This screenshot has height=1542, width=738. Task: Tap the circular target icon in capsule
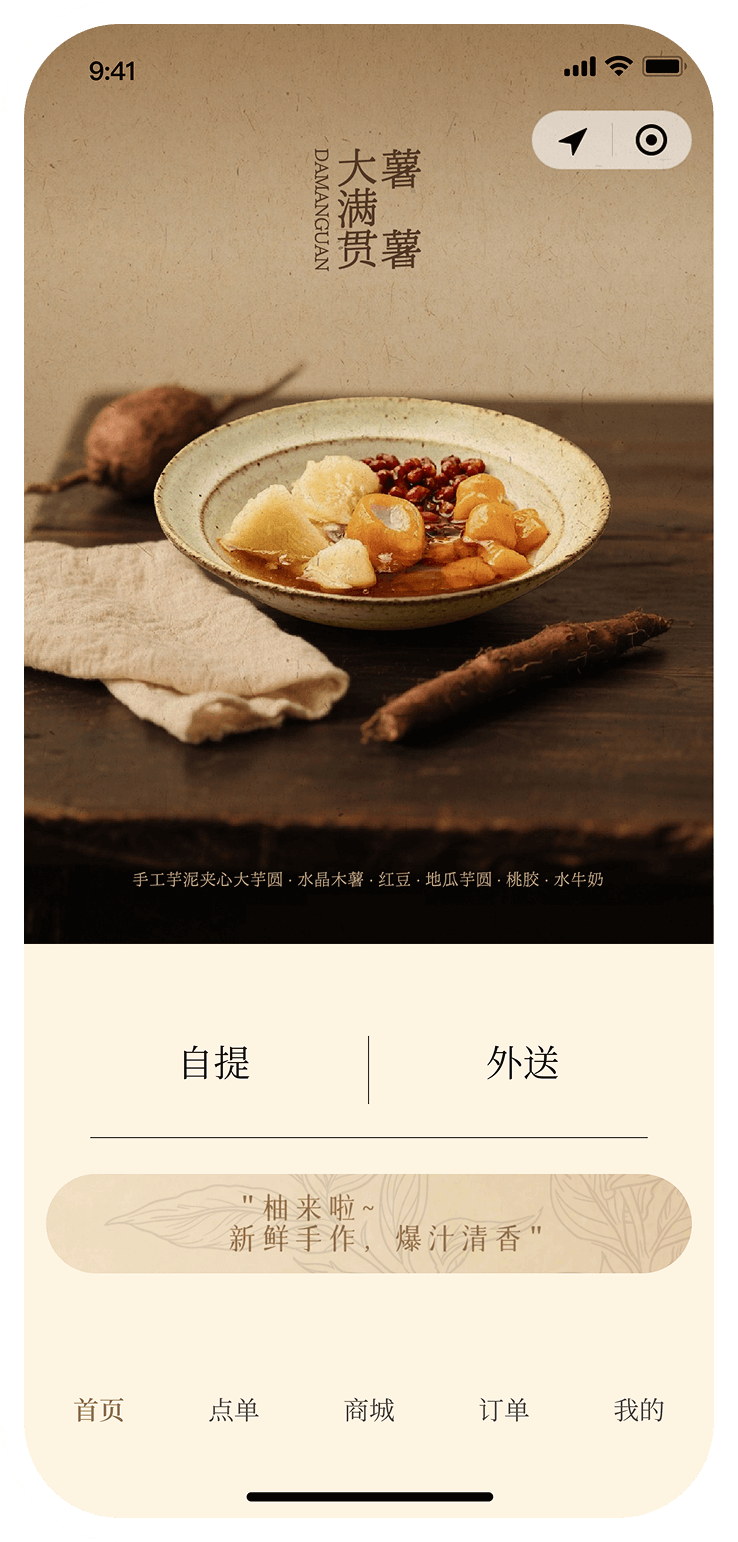[651, 140]
